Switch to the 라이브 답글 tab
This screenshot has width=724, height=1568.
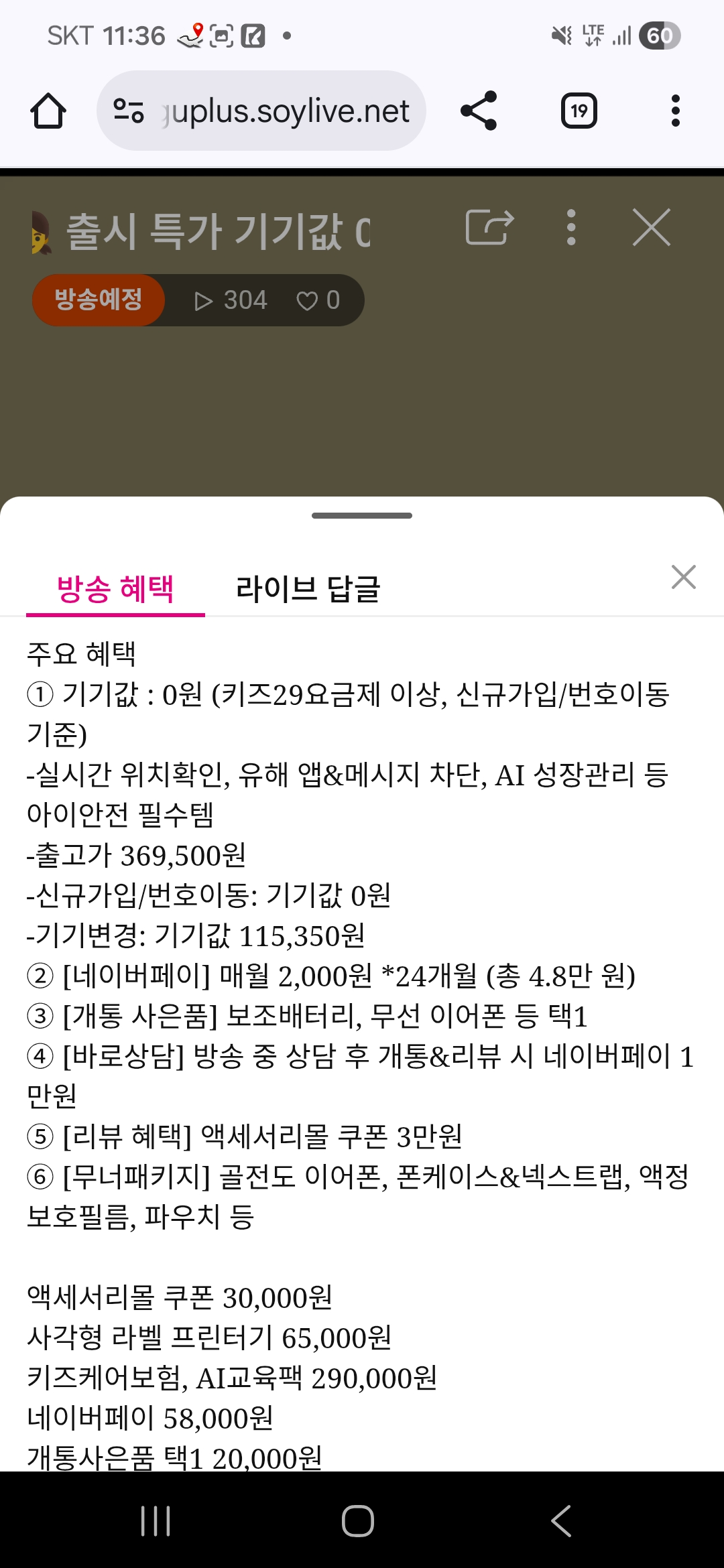click(x=308, y=590)
